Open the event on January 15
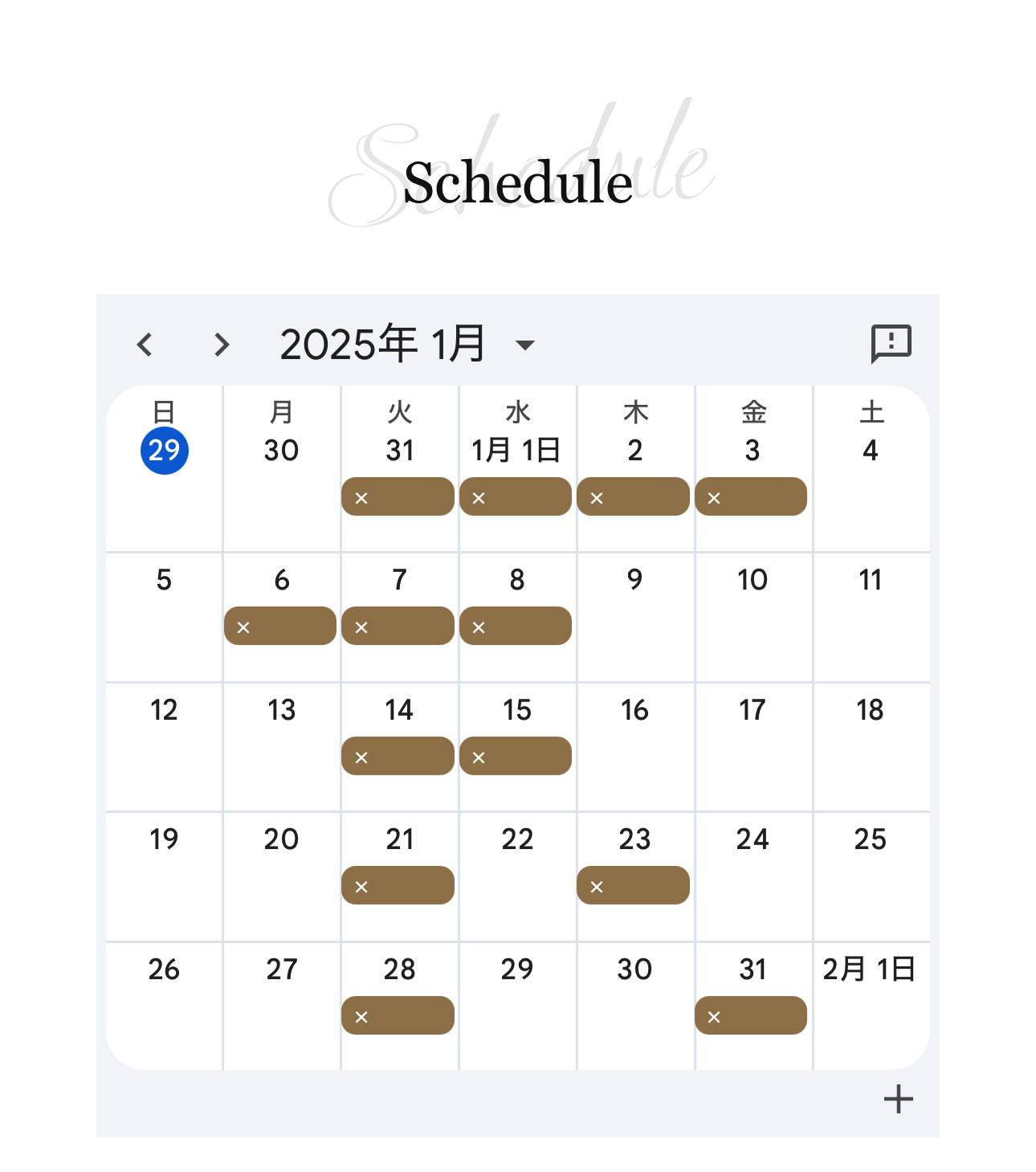This screenshot has height=1172, width=1036. tap(516, 757)
